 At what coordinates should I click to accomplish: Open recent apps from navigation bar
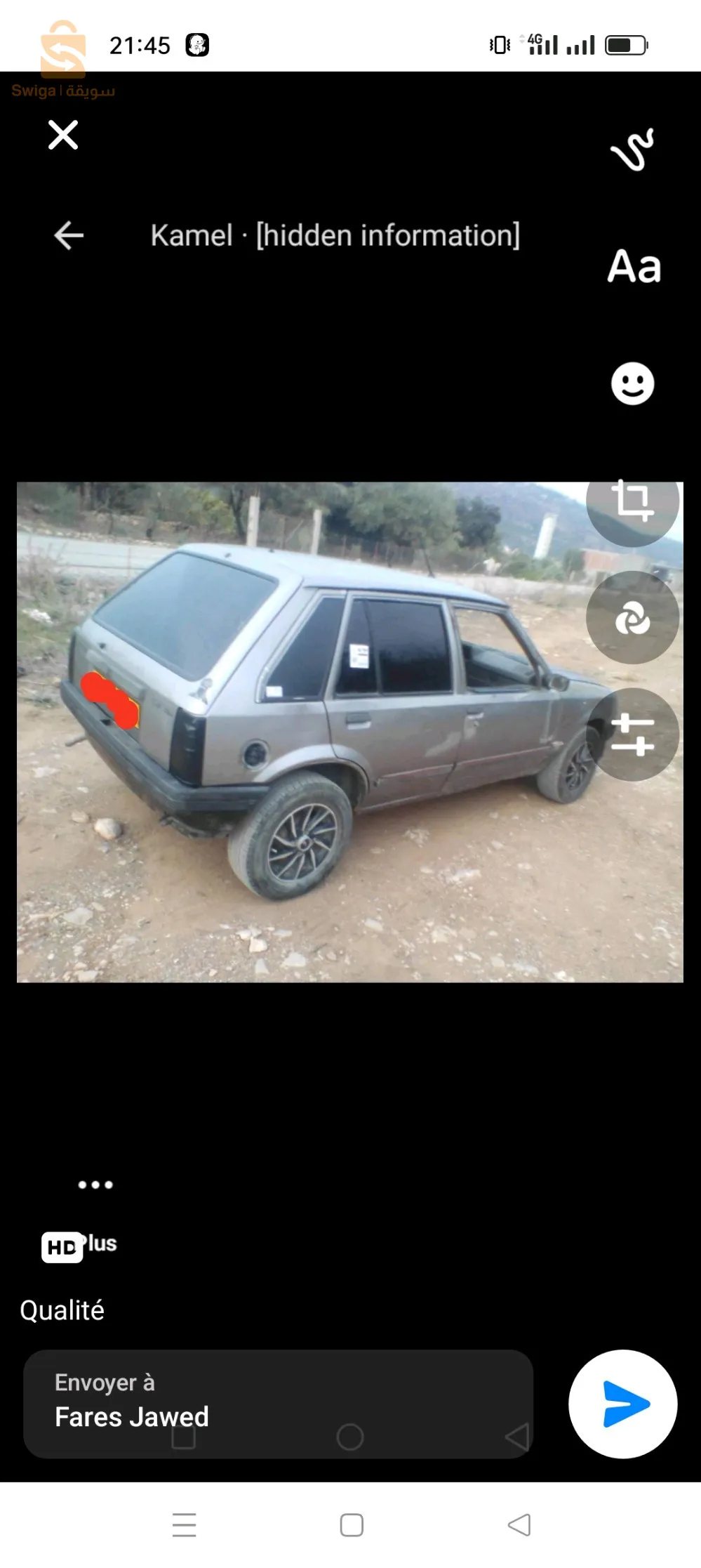point(184,1525)
